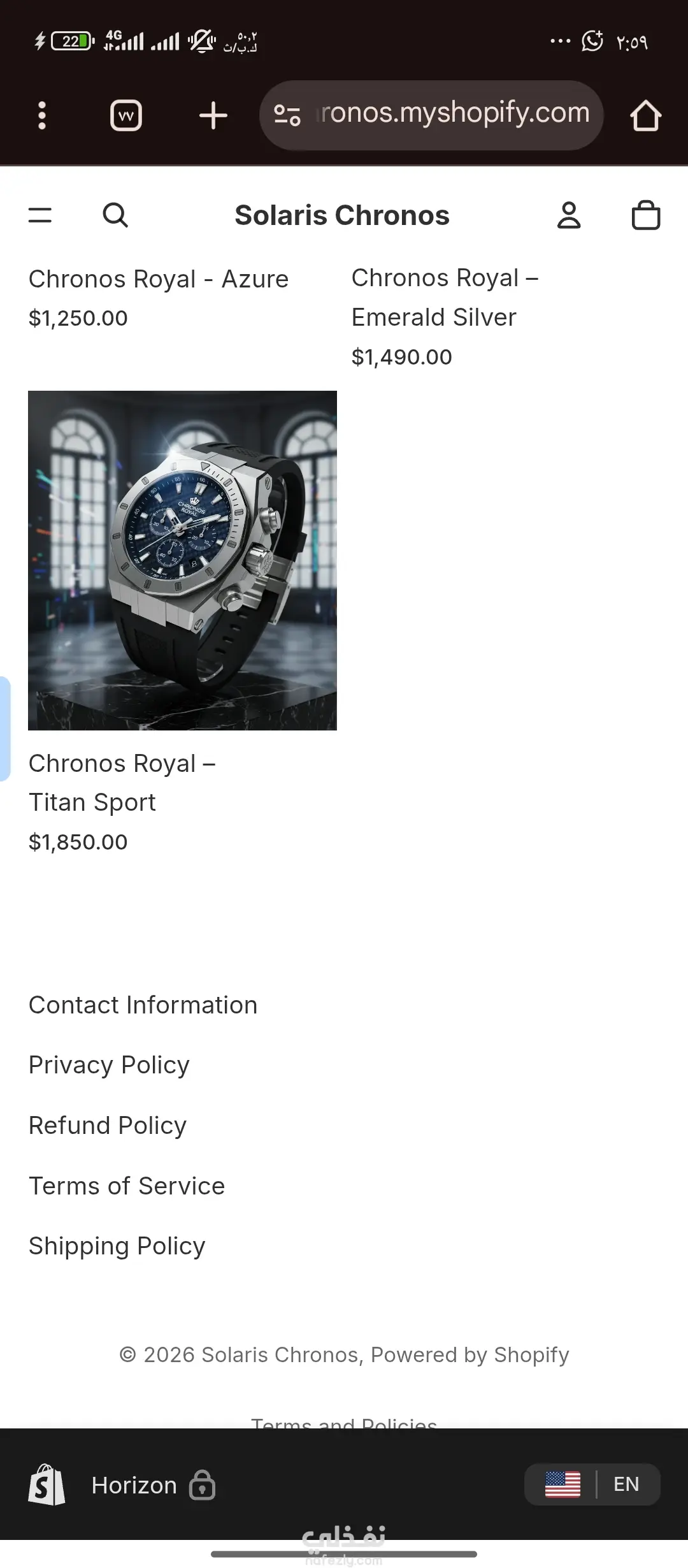Open the Refund Policy
This screenshot has height=1568, width=688.
click(x=108, y=1126)
